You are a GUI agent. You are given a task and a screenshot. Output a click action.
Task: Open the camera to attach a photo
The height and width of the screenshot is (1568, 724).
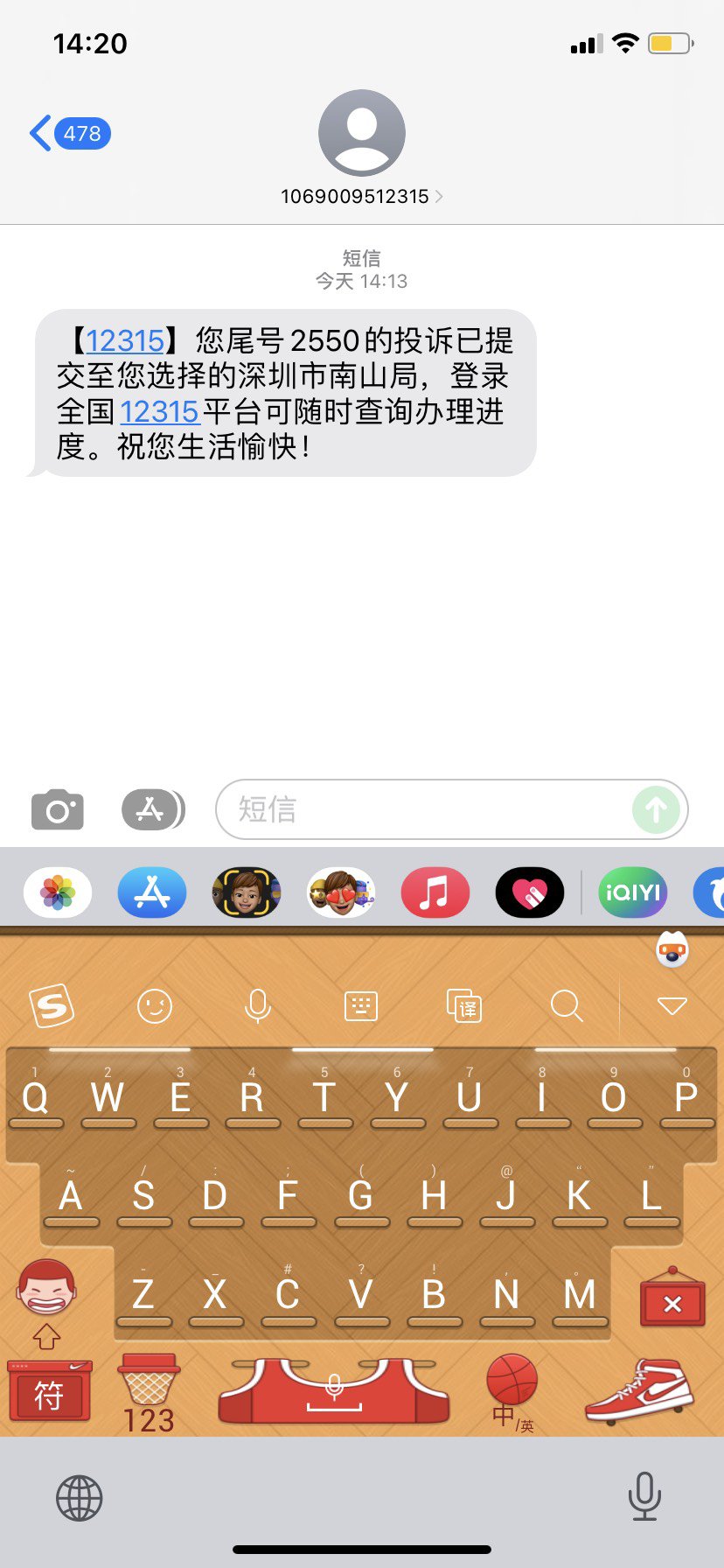point(58,809)
